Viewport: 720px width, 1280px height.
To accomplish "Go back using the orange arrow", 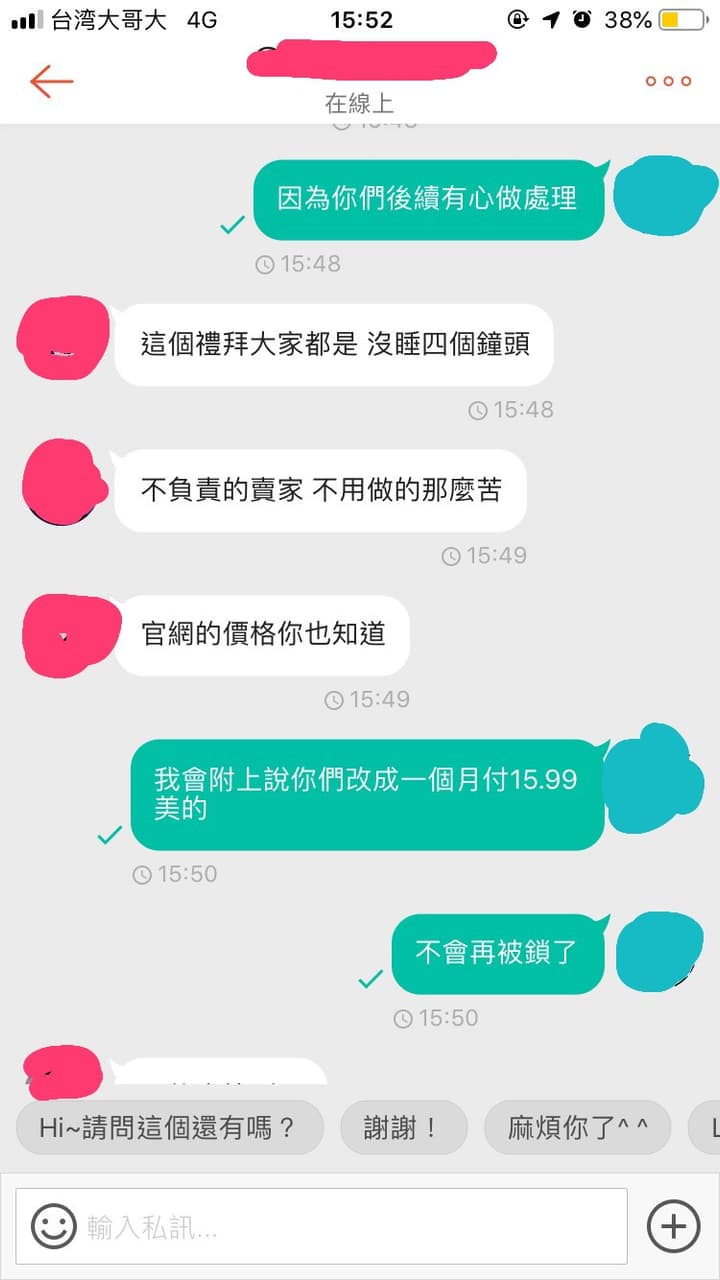I will (x=52, y=81).
